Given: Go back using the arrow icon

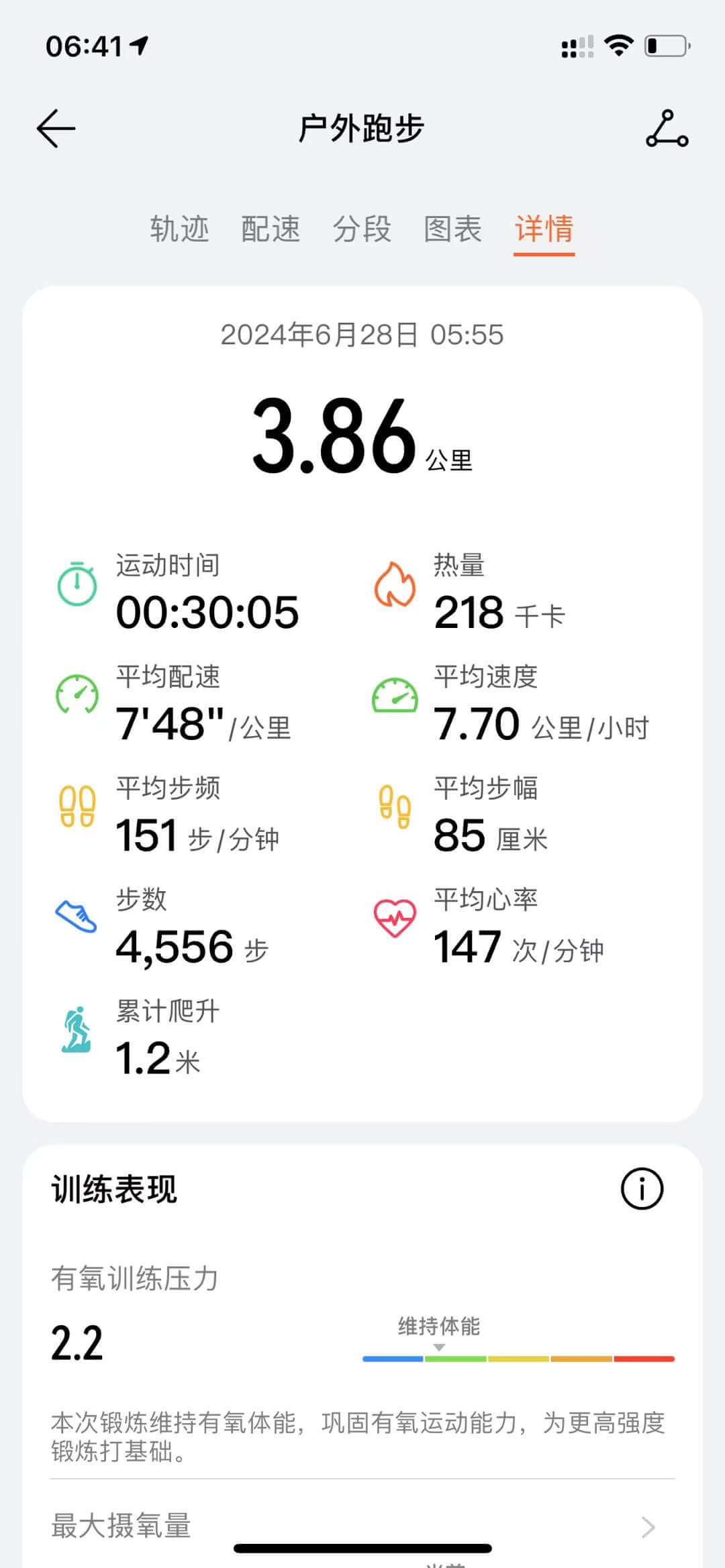Looking at the screenshot, I should tap(56, 128).
